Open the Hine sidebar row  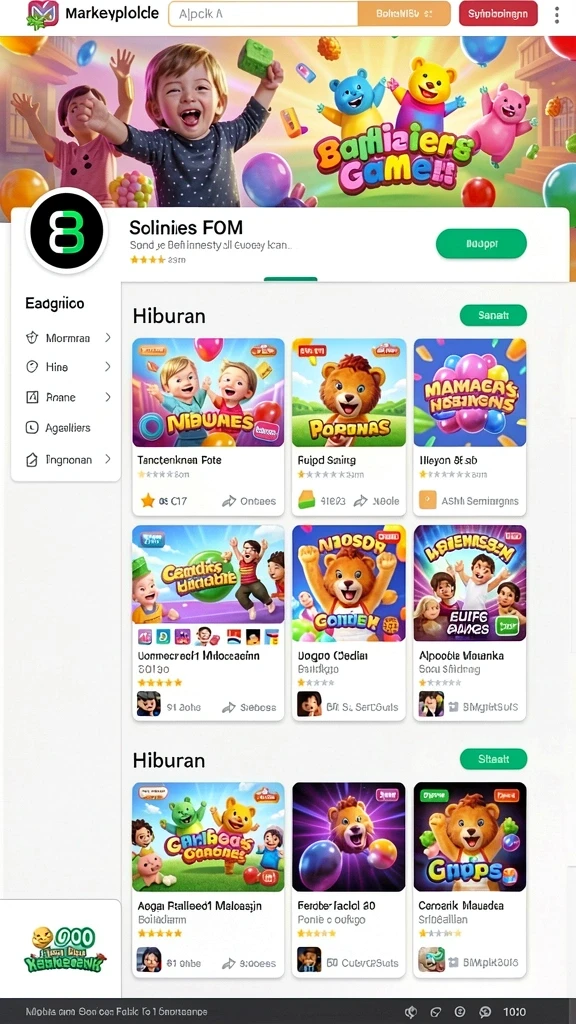pyautogui.click(x=68, y=367)
